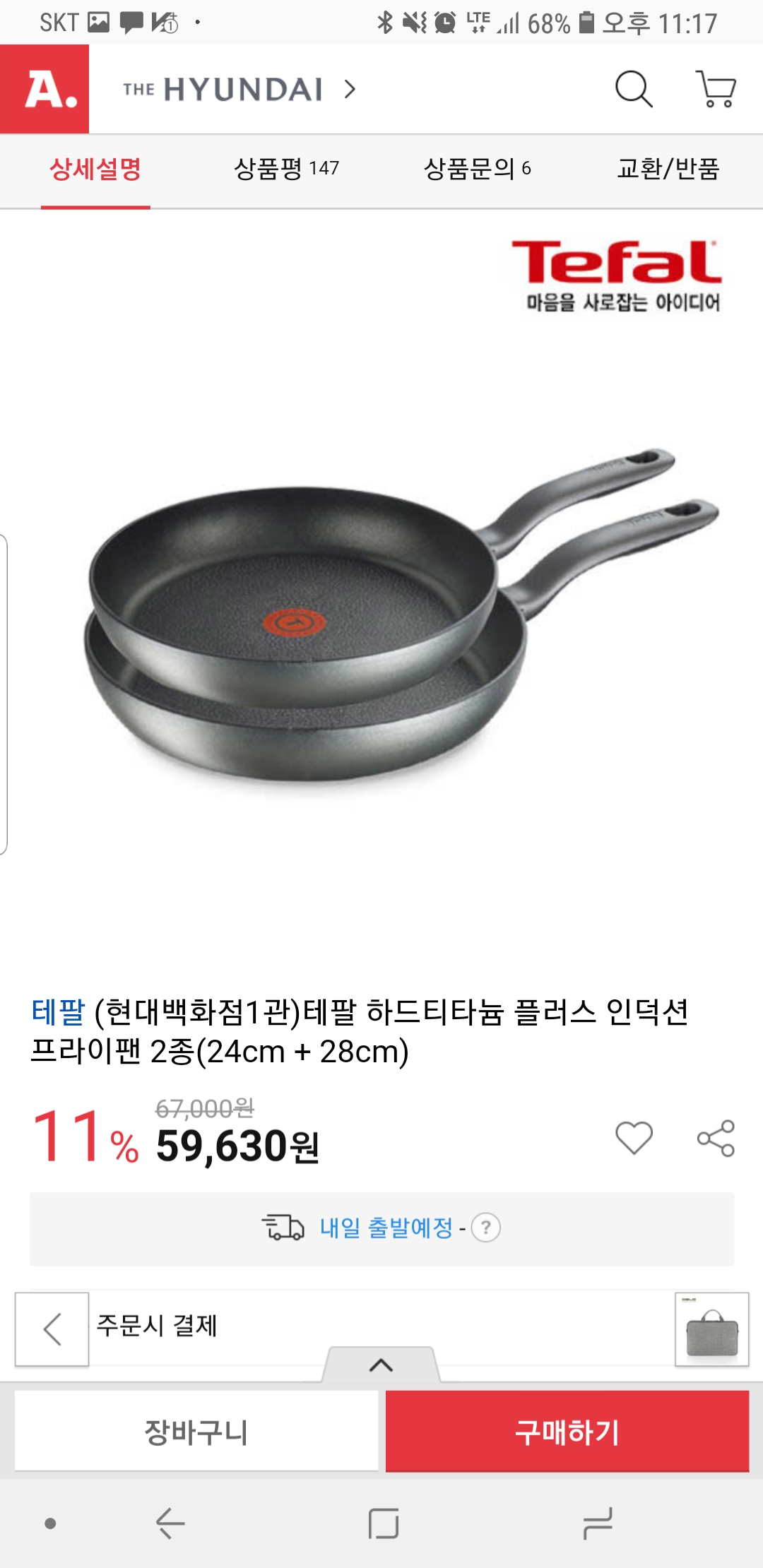Tap the left arrow beside 주문시 결제
The width and height of the screenshot is (763, 1568).
point(52,1329)
